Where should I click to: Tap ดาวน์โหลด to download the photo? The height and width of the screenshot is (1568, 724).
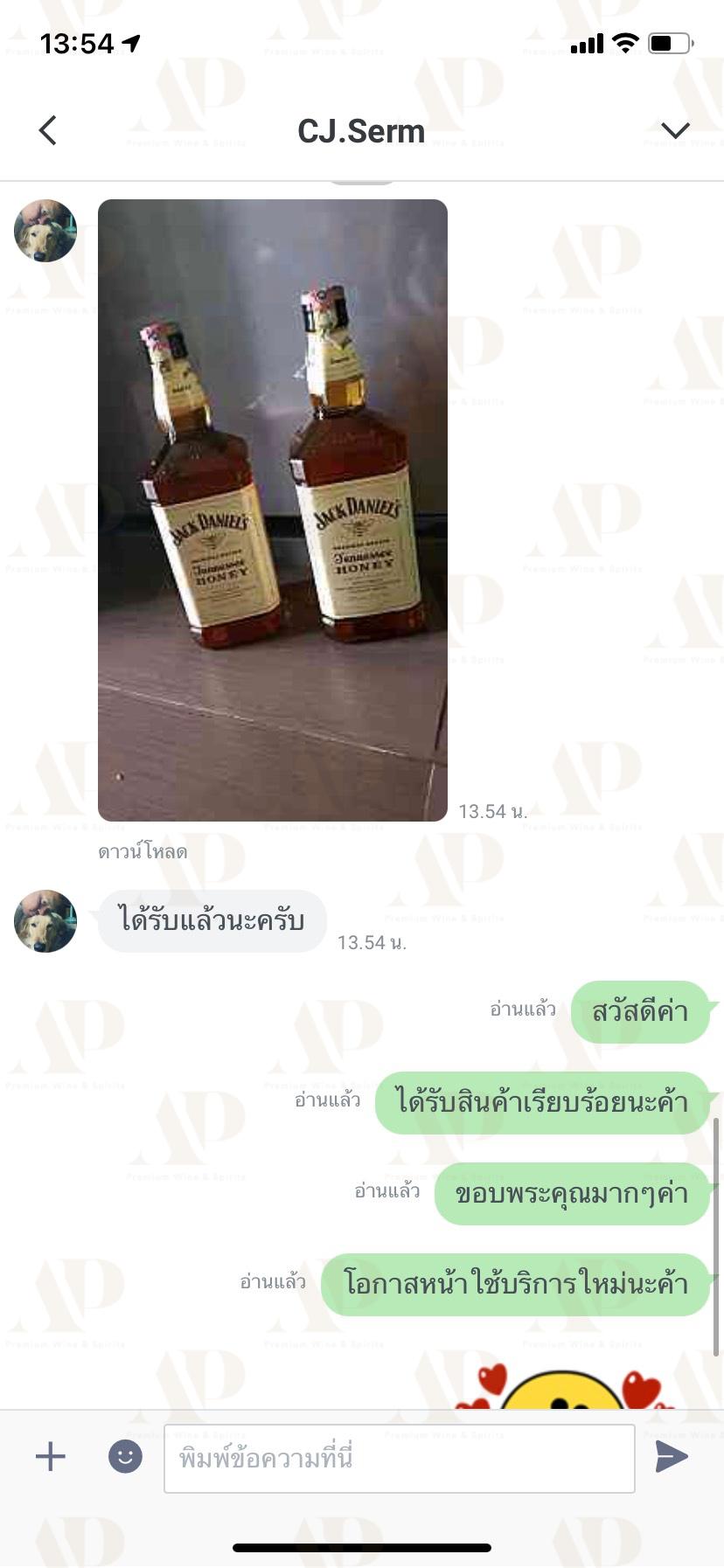[x=143, y=851]
